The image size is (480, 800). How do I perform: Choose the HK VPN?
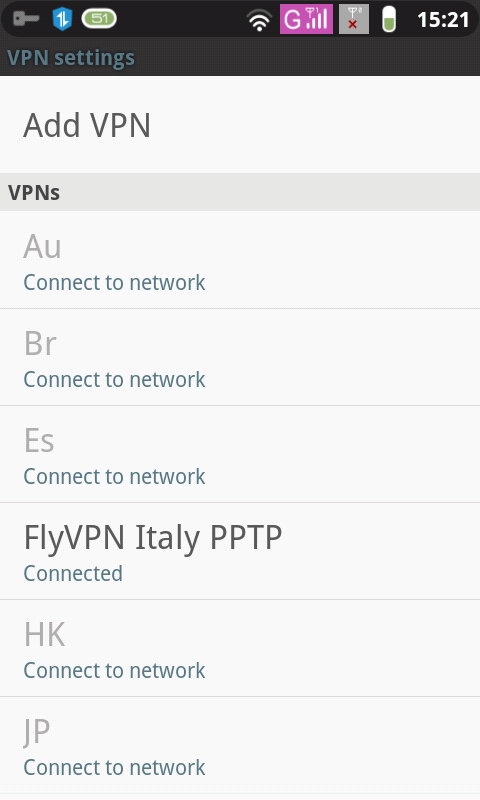tap(240, 648)
